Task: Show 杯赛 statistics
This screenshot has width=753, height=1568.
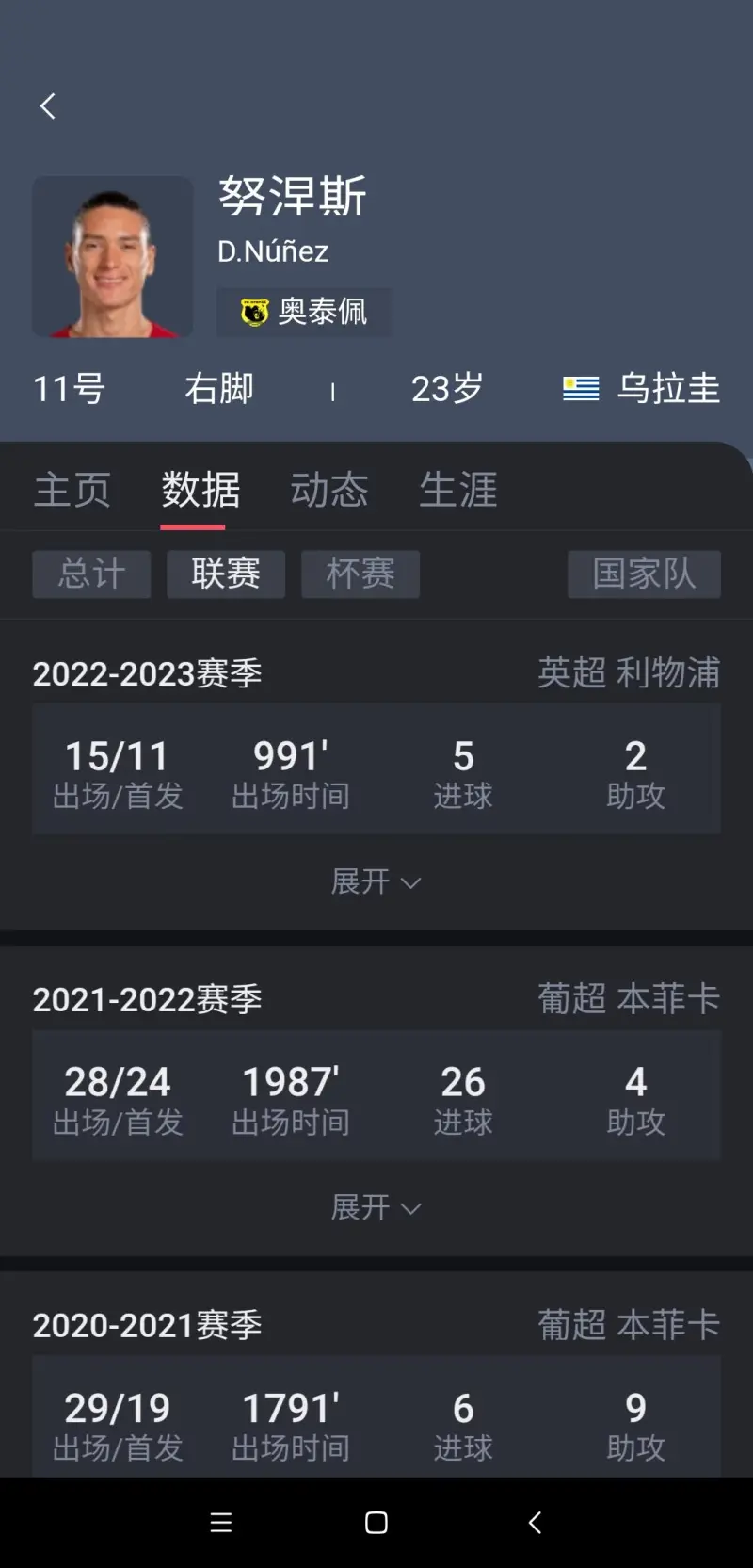Action: (x=360, y=574)
